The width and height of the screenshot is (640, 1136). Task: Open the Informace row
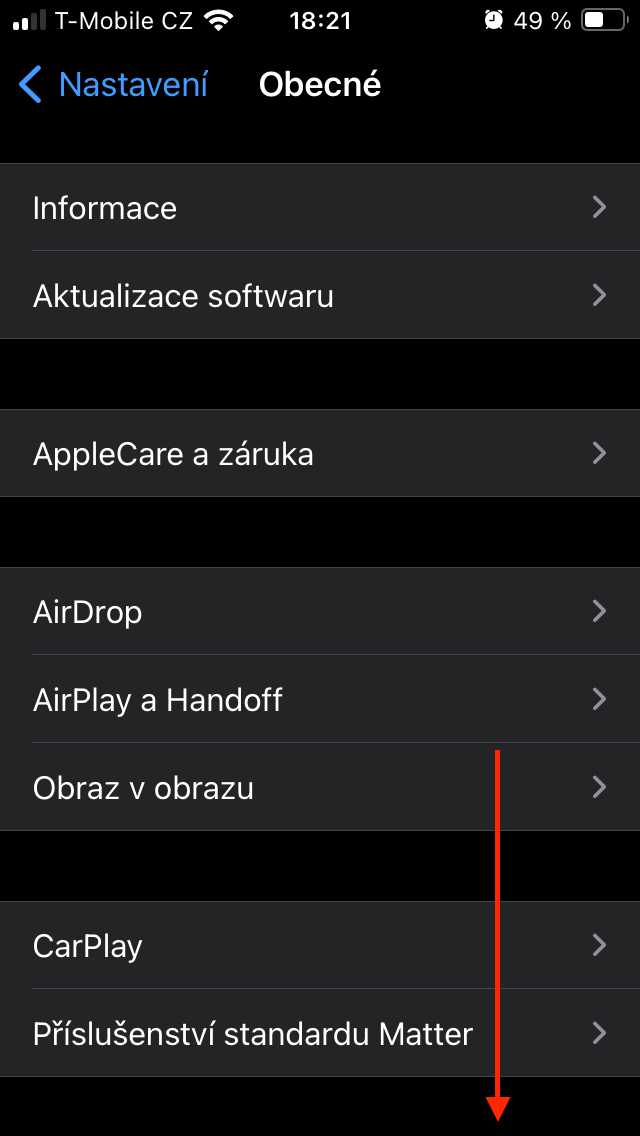(320, 208)
